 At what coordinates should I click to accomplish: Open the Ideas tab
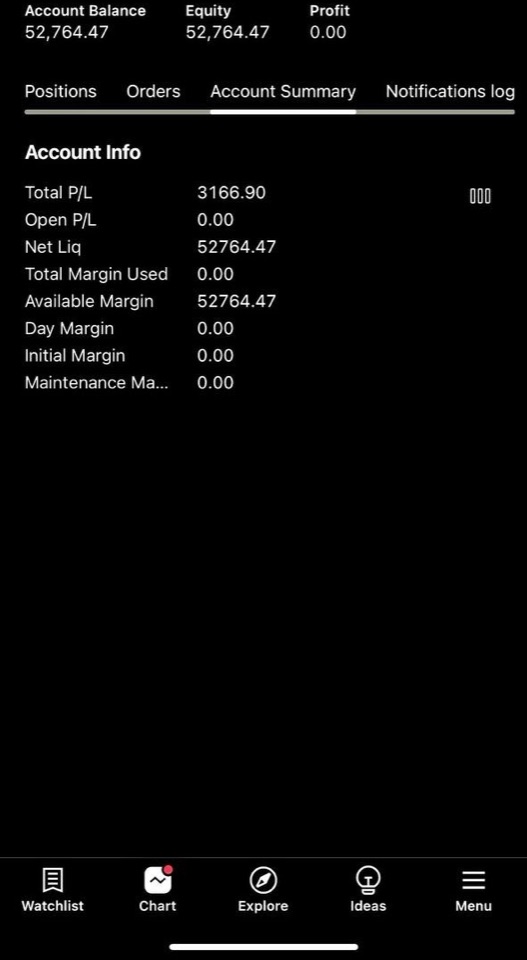pyautogui.click(x=368, y=889)
